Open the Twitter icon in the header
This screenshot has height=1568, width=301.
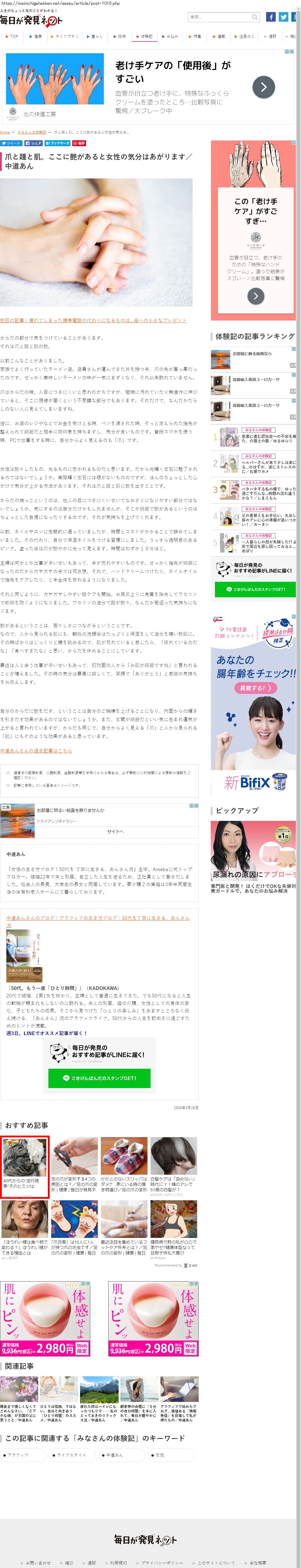click(x=283, y=17)
